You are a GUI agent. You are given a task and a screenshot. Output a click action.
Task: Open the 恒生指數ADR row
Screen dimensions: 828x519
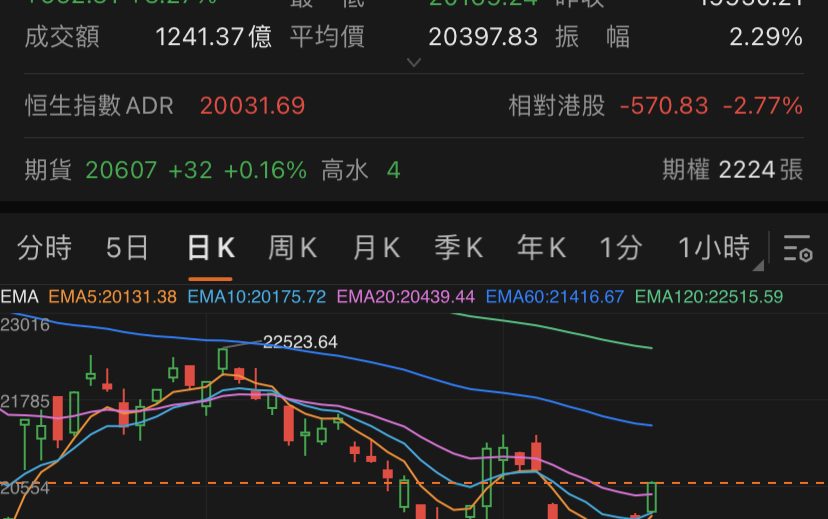[165, 105]
